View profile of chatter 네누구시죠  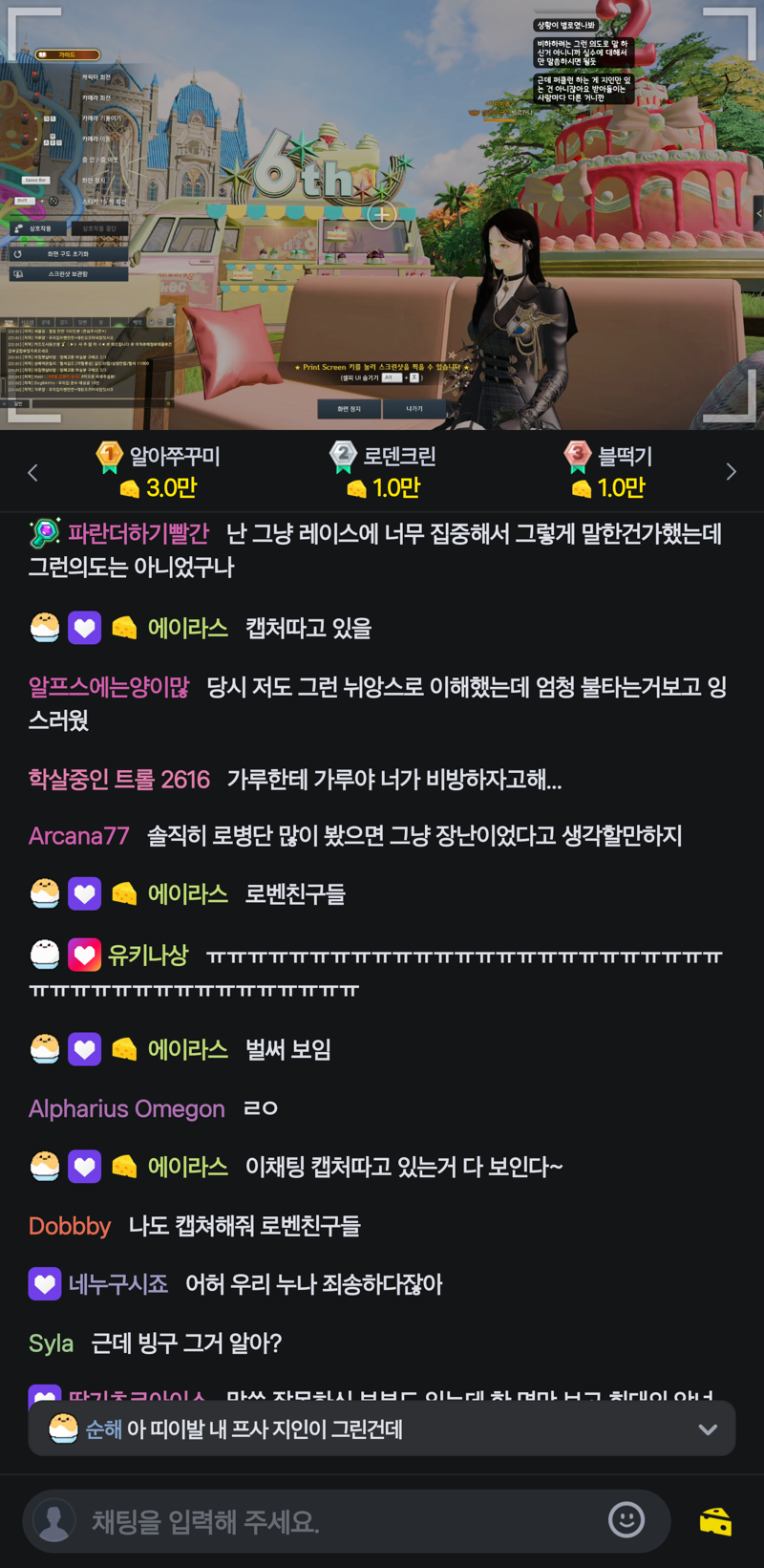click(117, 1284)
